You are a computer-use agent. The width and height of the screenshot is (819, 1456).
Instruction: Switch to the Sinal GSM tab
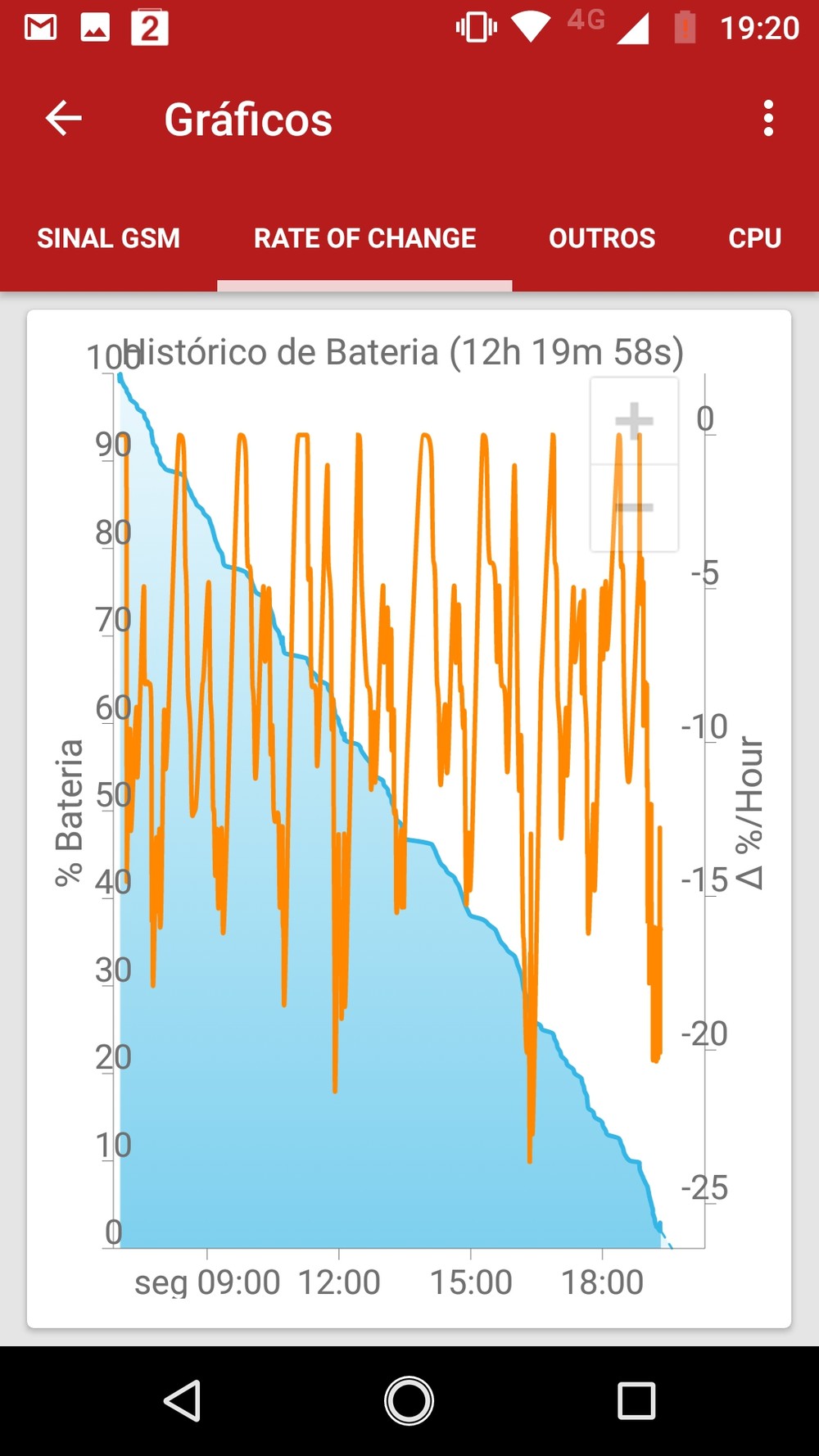(108, 238)
